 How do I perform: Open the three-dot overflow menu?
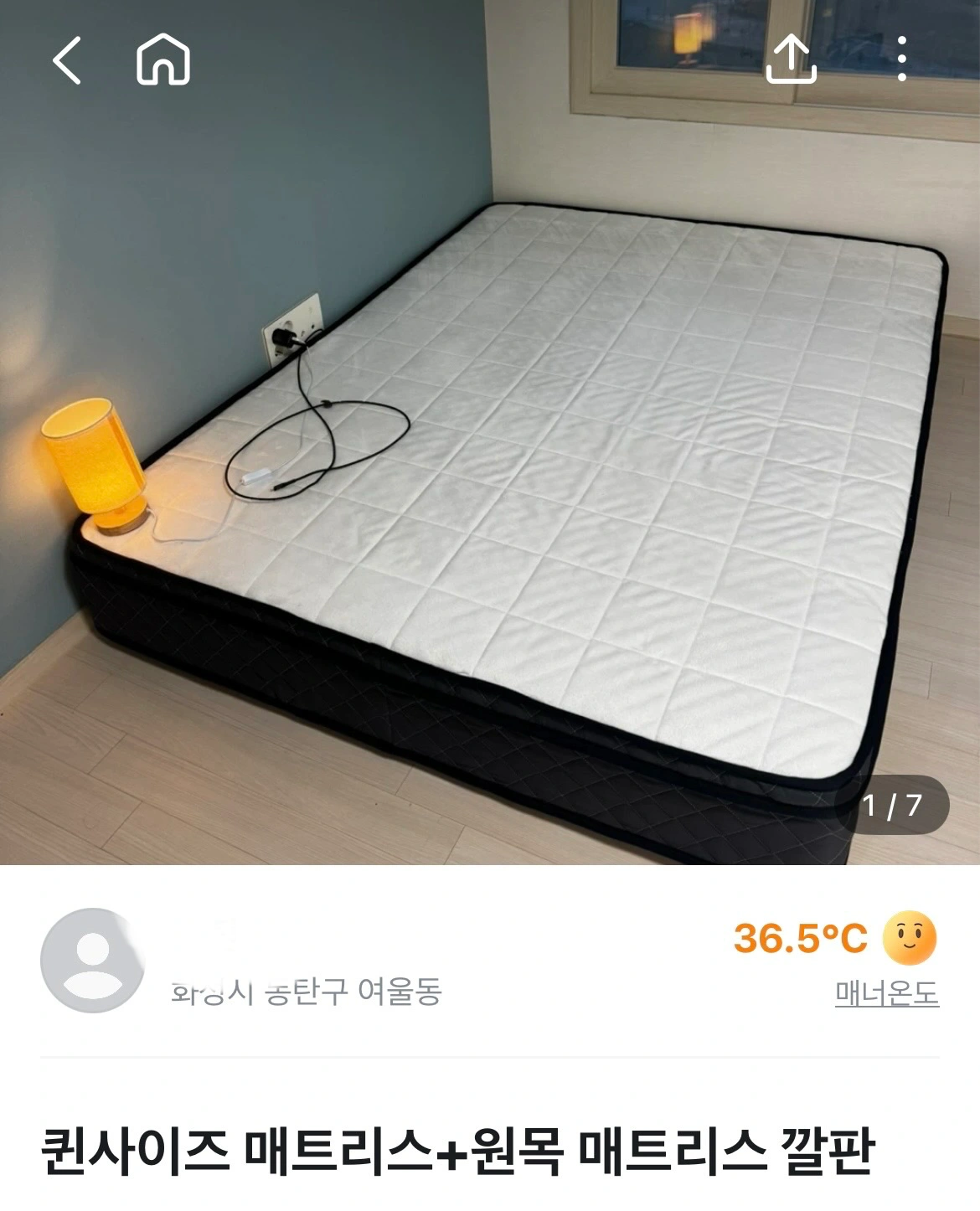(901, 59)
